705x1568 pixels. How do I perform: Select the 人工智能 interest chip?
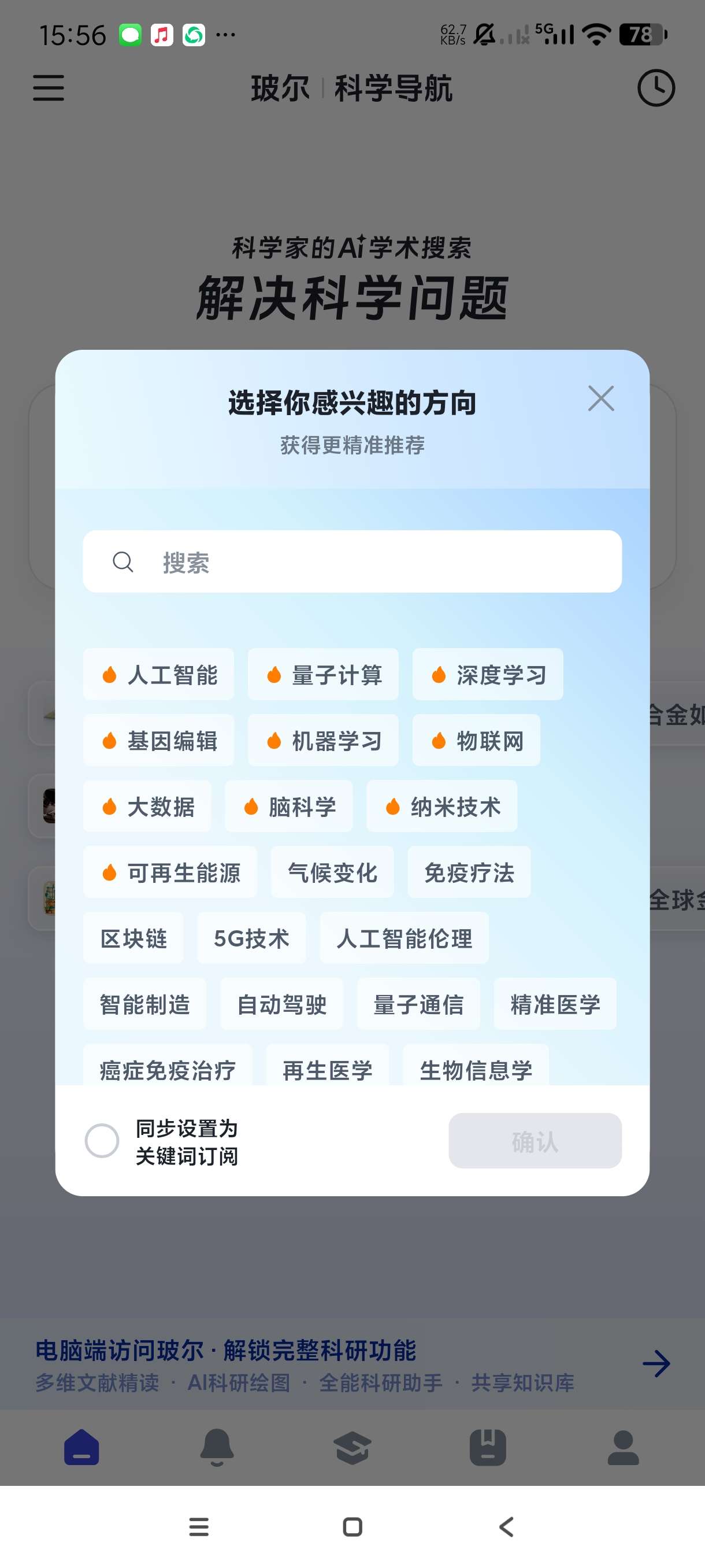pos(159,674)
